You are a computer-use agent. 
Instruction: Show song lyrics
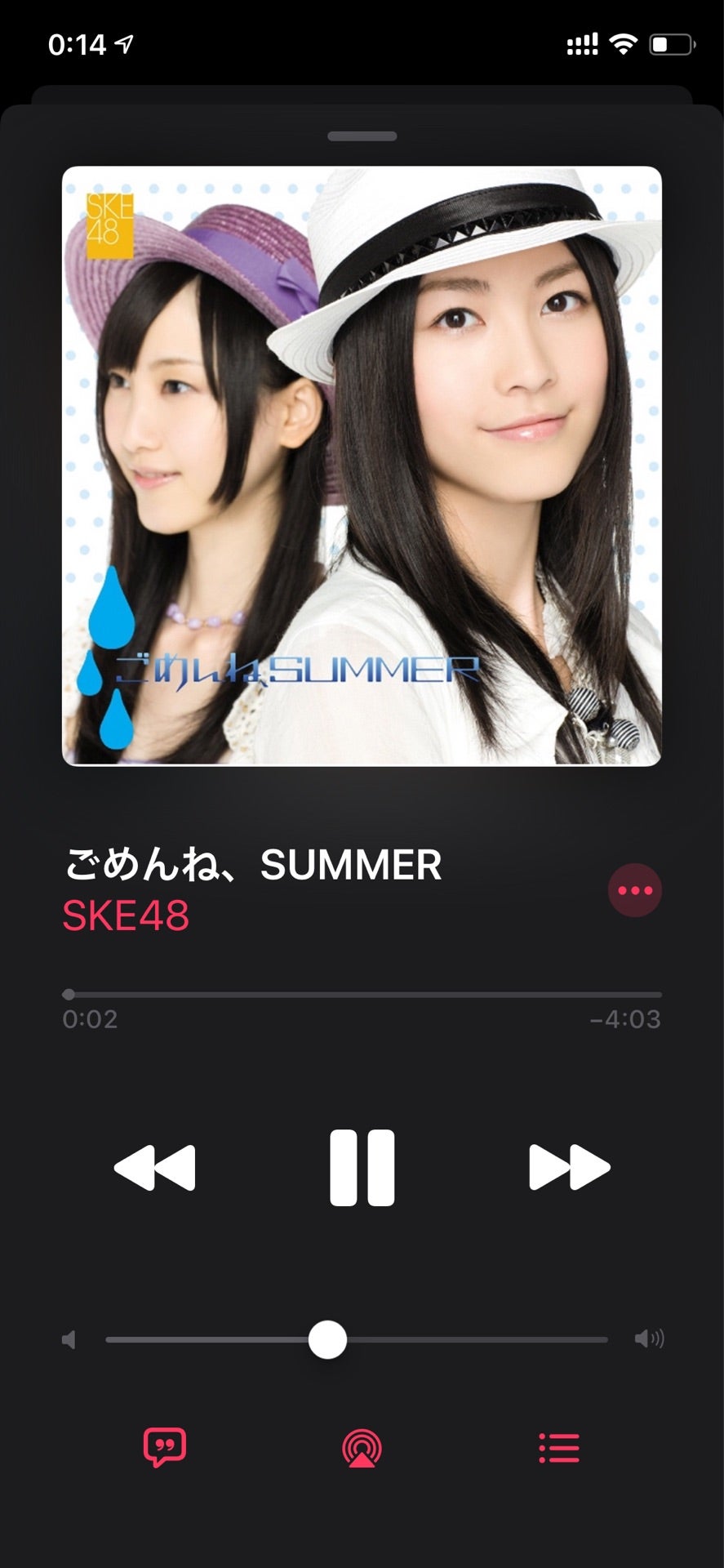coord(165,1447)
